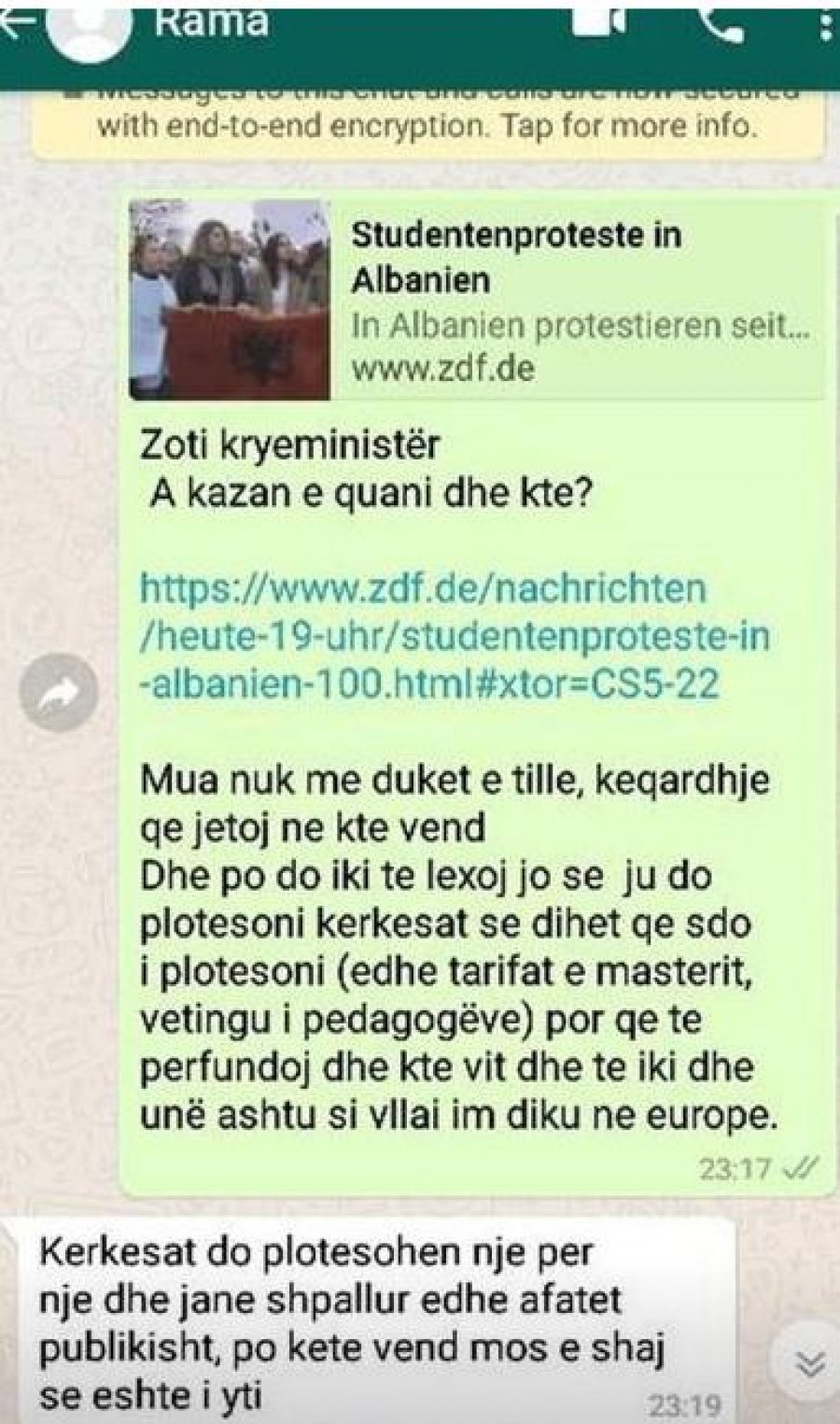Open Rama's contact info from the header

coord(211,22)
